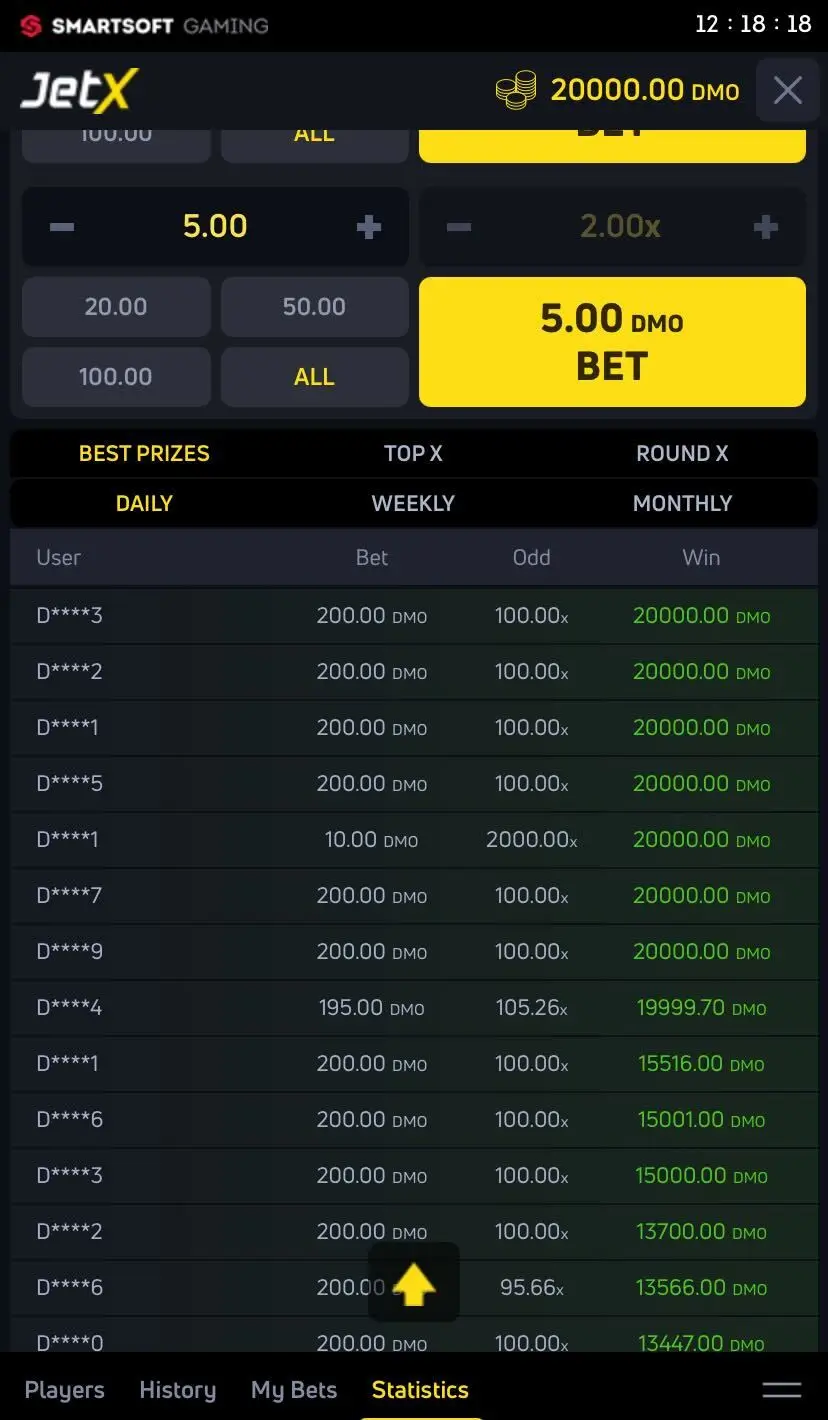Image resolution: width=828 pixels, height=1420 pixels.
Task: Switch to the TOP X tab
Action: point(413,453)
